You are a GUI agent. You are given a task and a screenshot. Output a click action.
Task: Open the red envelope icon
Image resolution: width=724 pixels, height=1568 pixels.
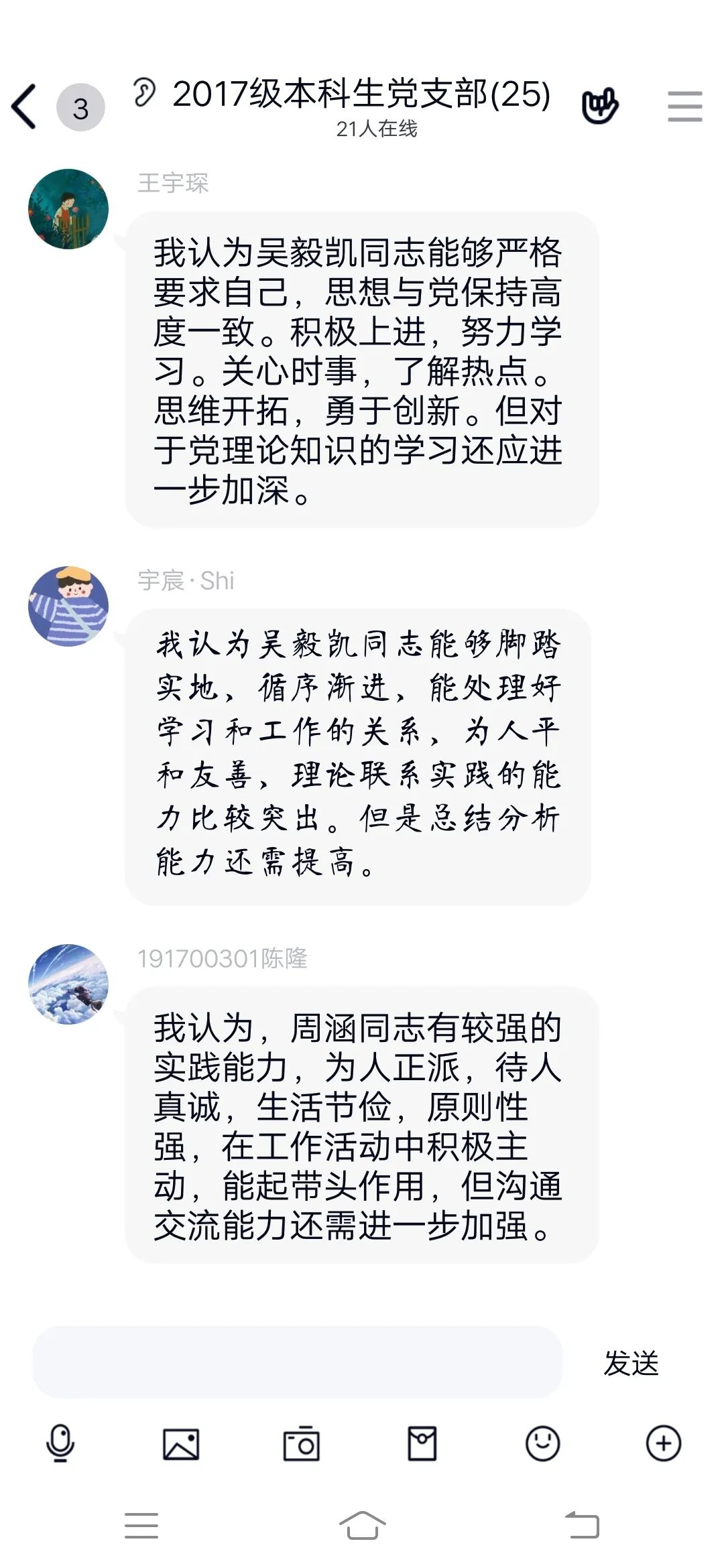tap(422, 1443)
